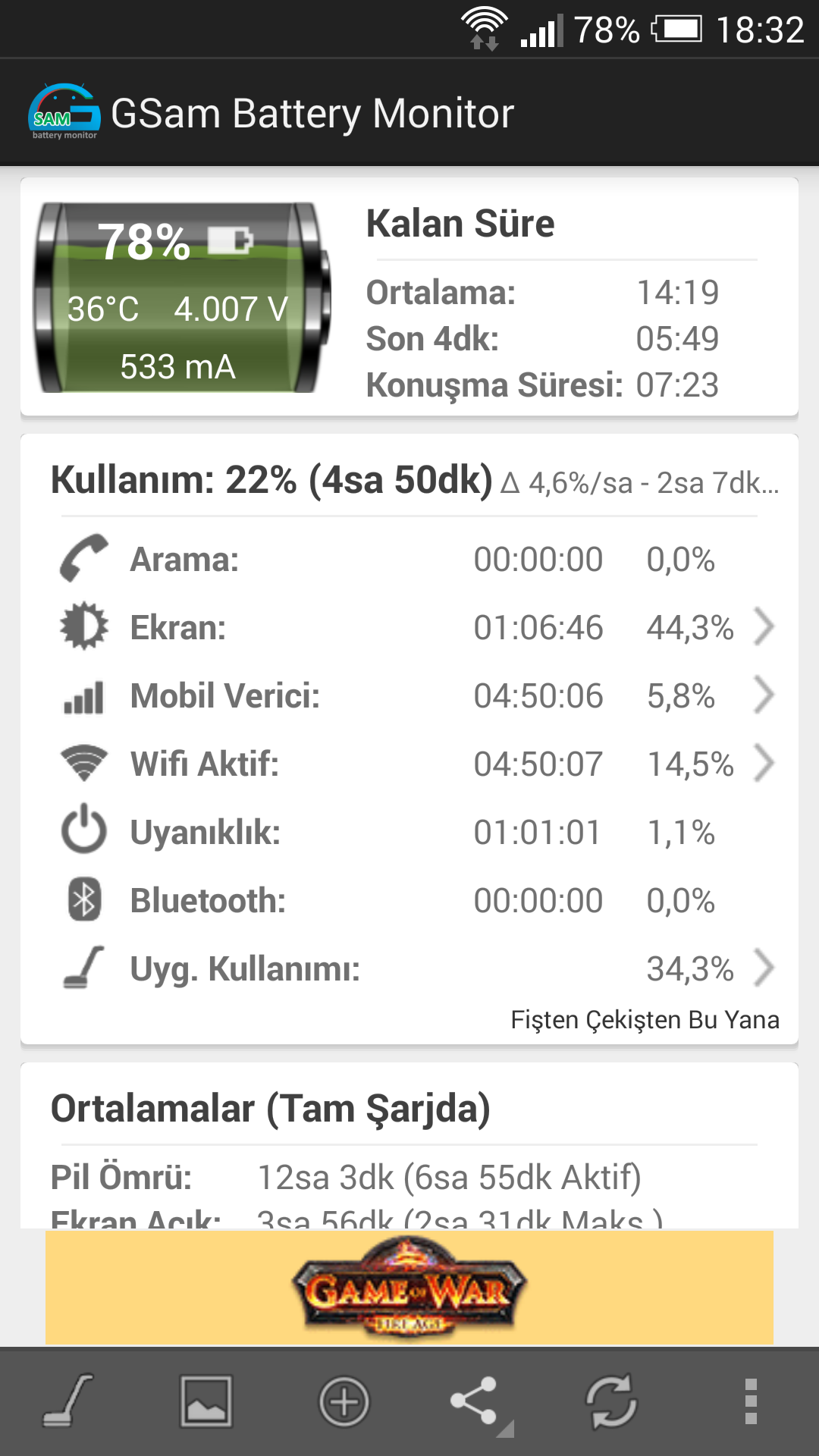Open the Mobil Verici usage details

coord(409,696)
